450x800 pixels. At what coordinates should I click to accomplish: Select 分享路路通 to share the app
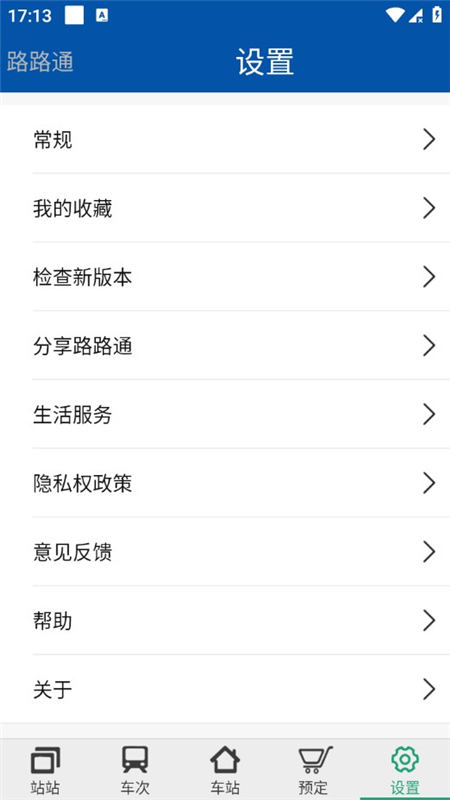pos(225,346)
